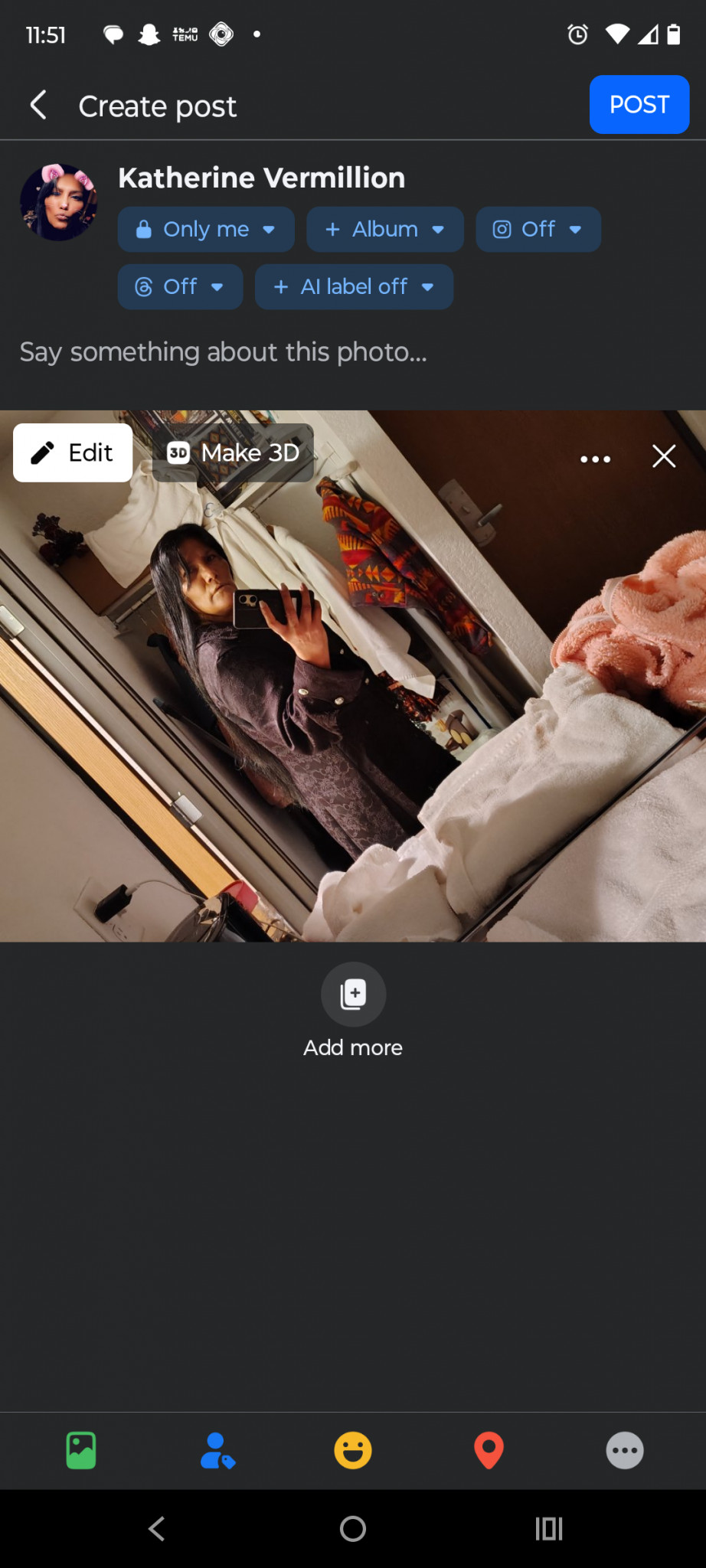Open the photo gallery icon
Image resolution: width=706 pixels, height=1568 pixels.
81,1450
